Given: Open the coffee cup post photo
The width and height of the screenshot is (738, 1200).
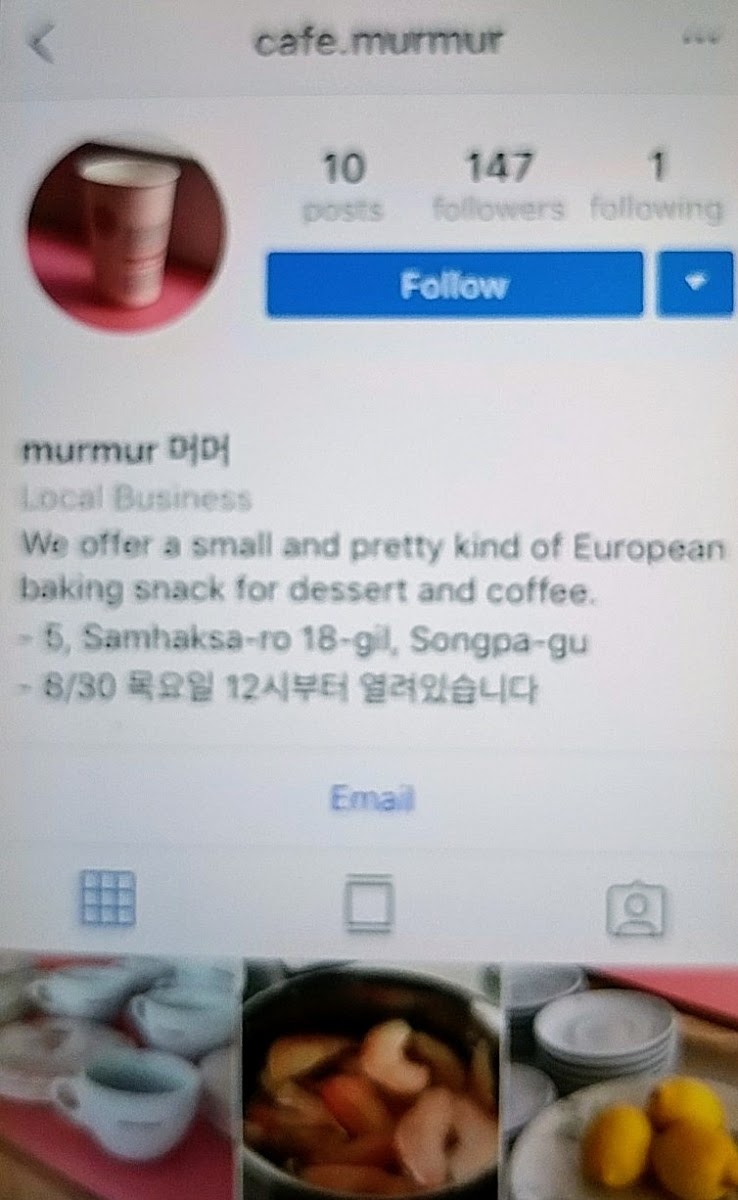Looking at the screenshot, I should pos(118,1077).
